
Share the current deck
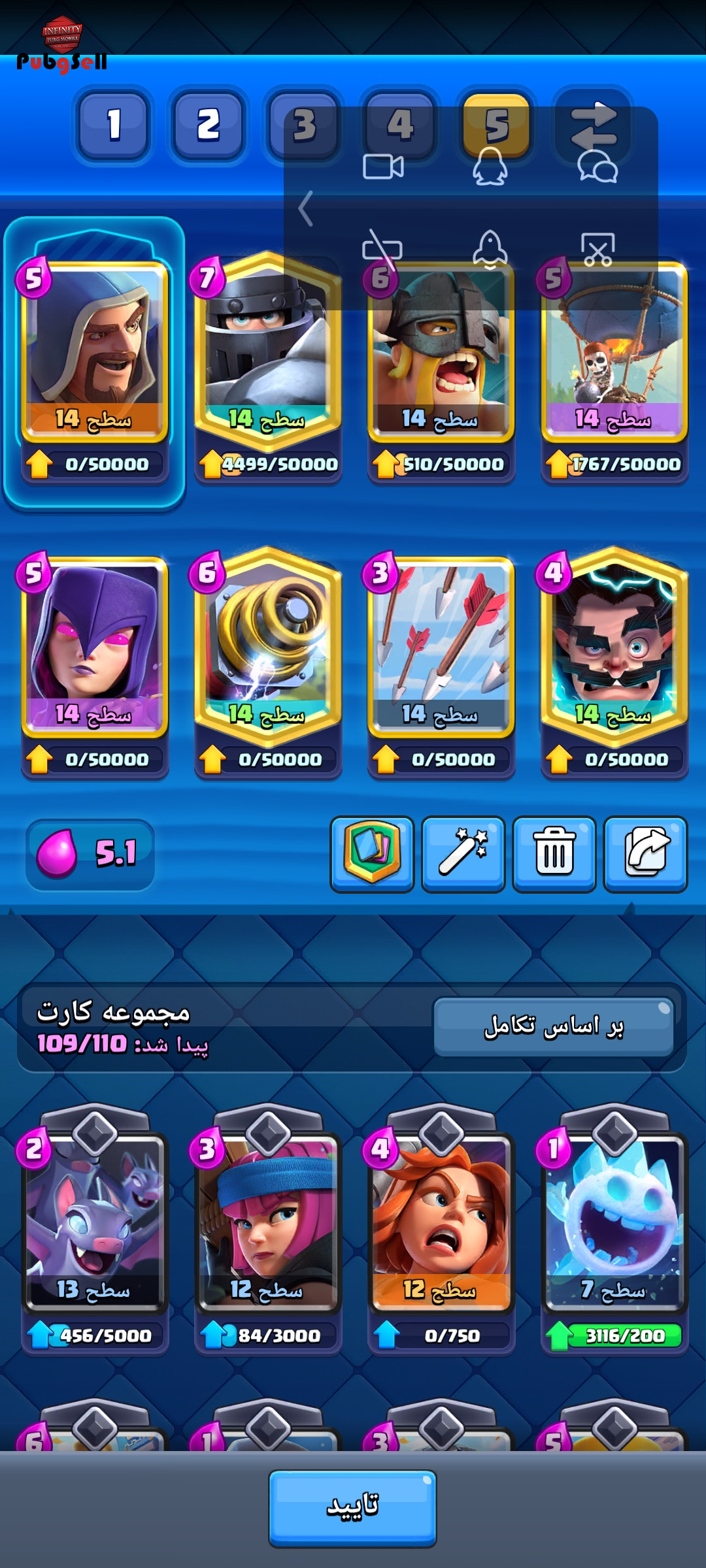[645, 854]
